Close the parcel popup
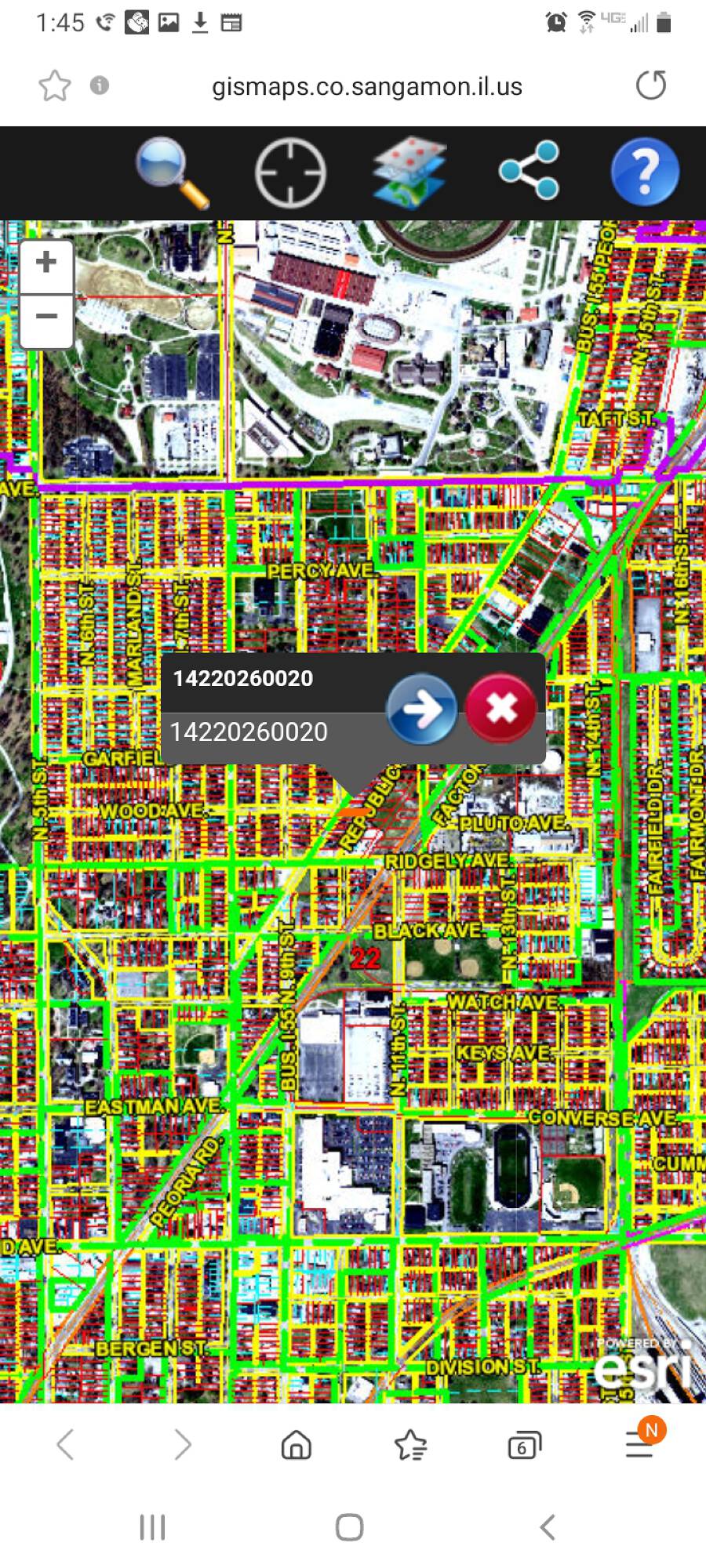This screenshot has width=706, height=1568. [500, 709]
